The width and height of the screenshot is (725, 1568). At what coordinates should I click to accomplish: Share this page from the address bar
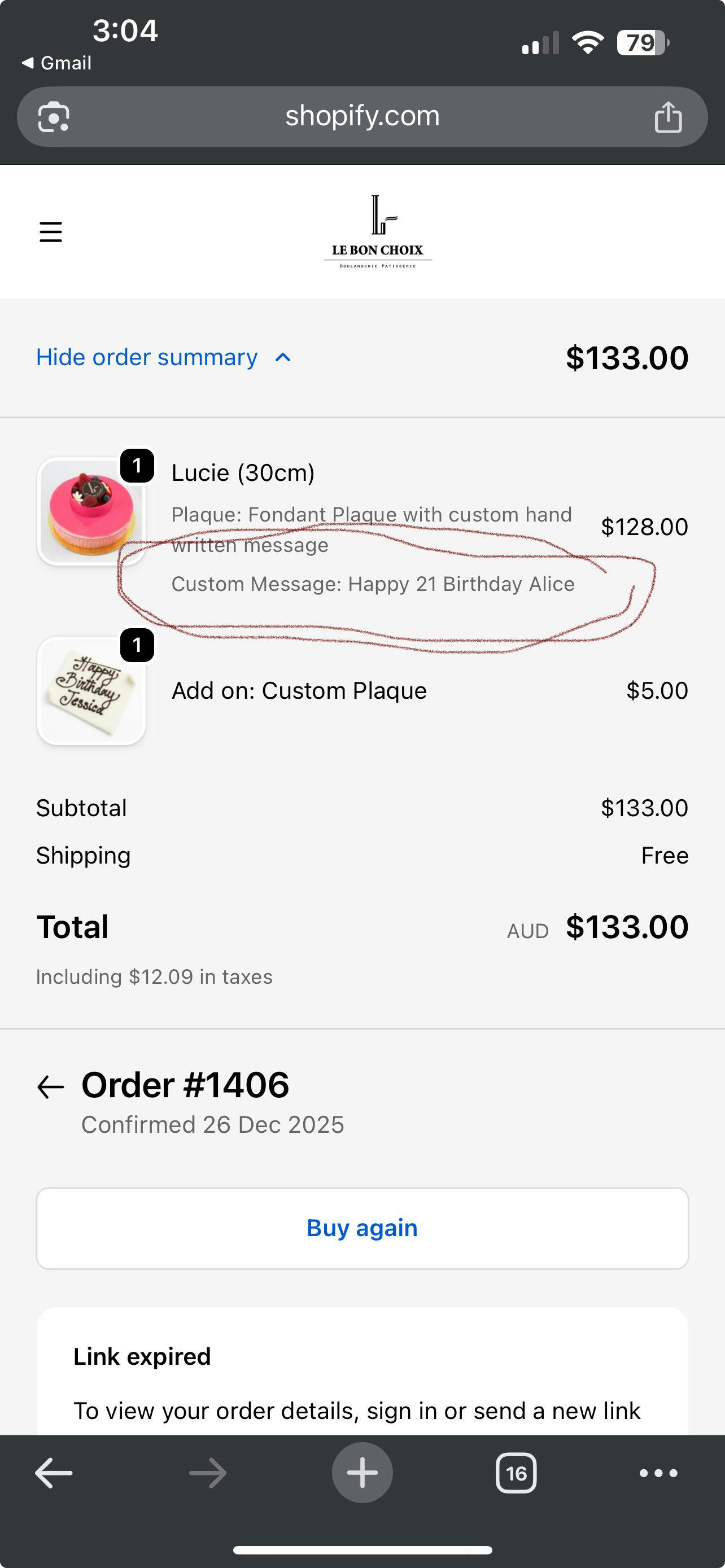click(668, 117)
